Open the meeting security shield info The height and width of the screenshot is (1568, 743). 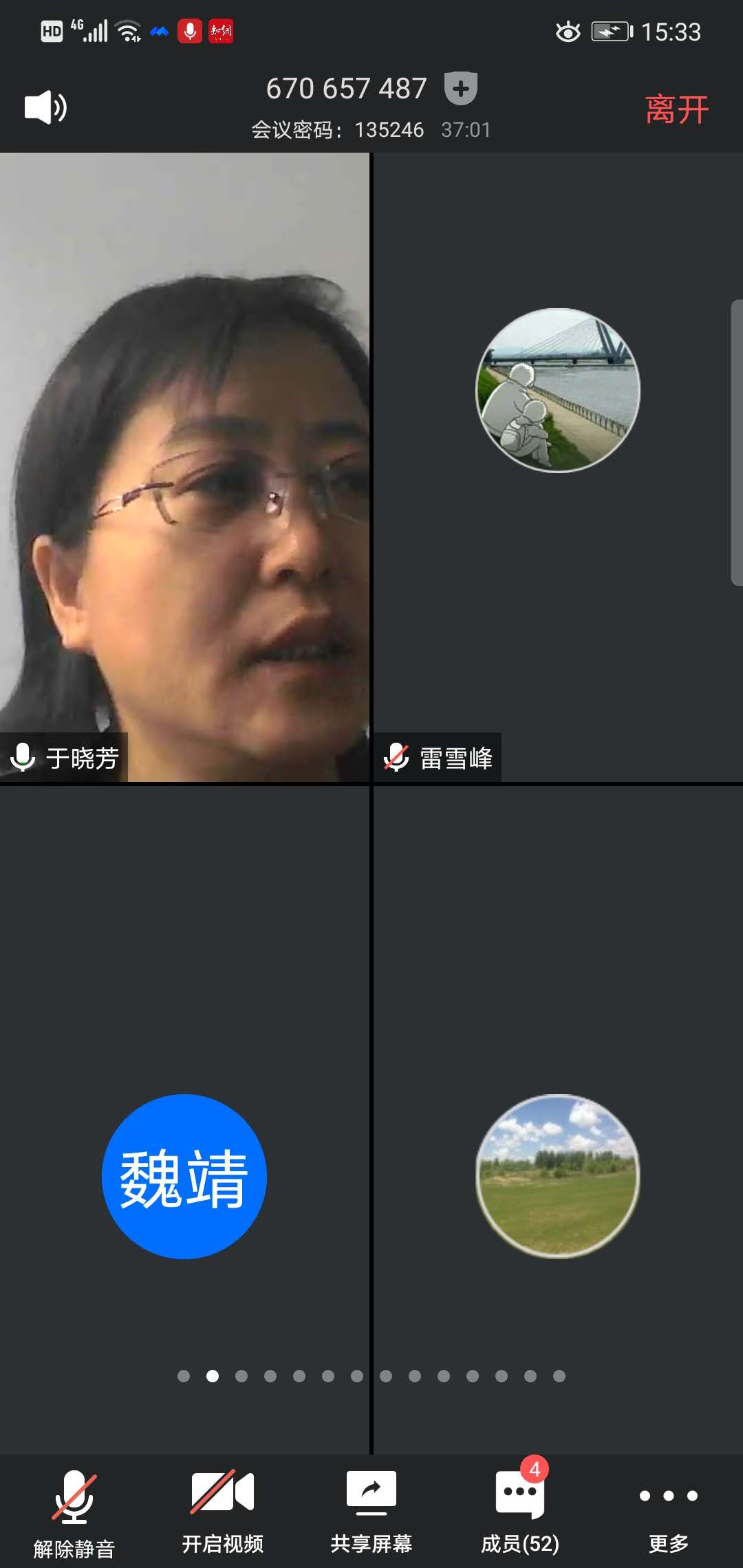coord(460,89)
